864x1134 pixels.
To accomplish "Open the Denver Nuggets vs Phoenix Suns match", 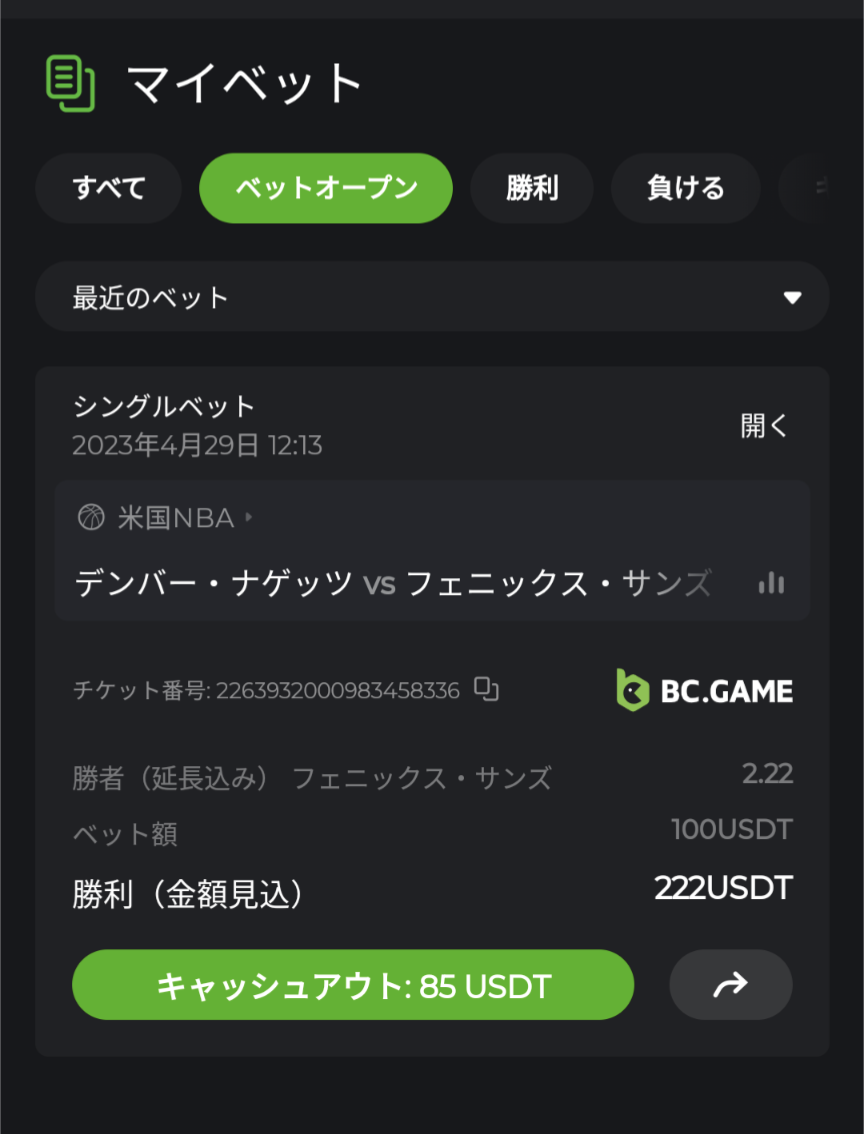I will (x=393, y=583).
